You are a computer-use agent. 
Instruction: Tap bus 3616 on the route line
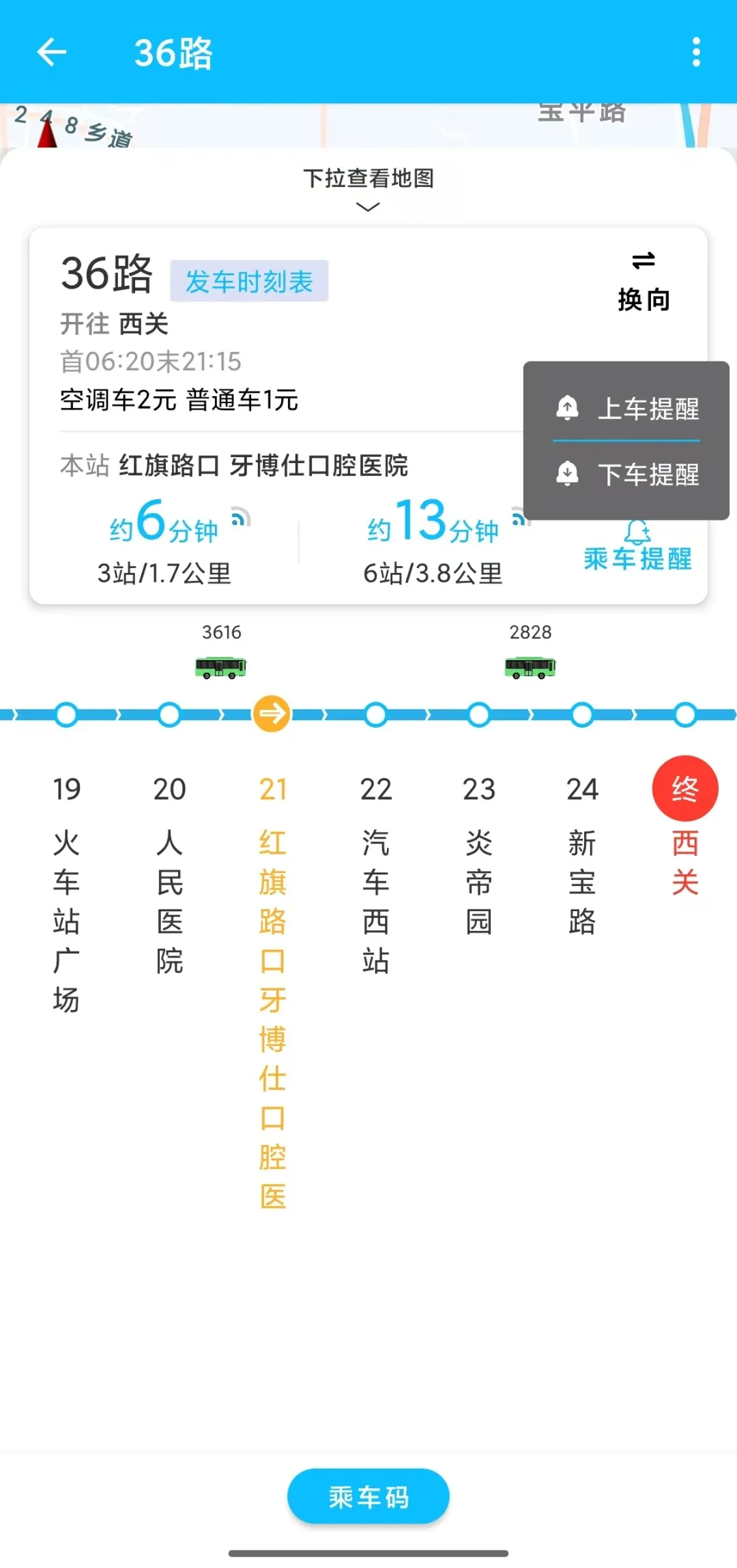(220, 666)
